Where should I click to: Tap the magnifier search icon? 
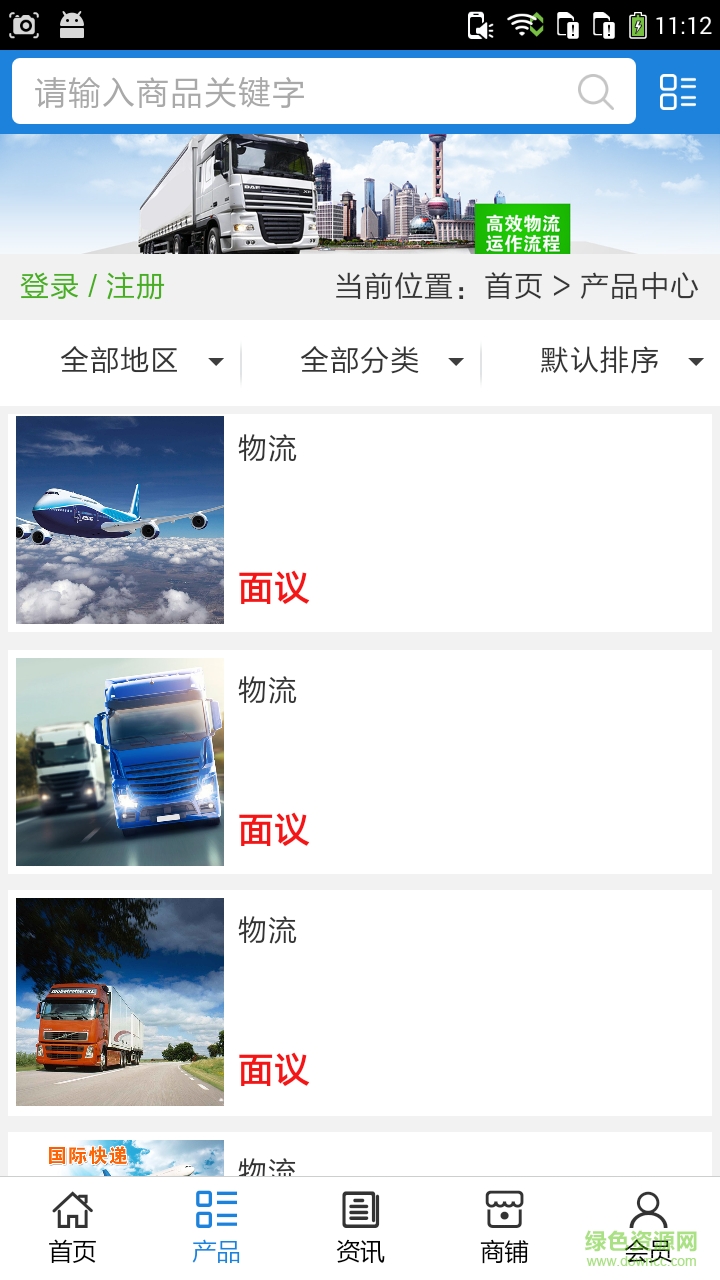pos(595,92)
